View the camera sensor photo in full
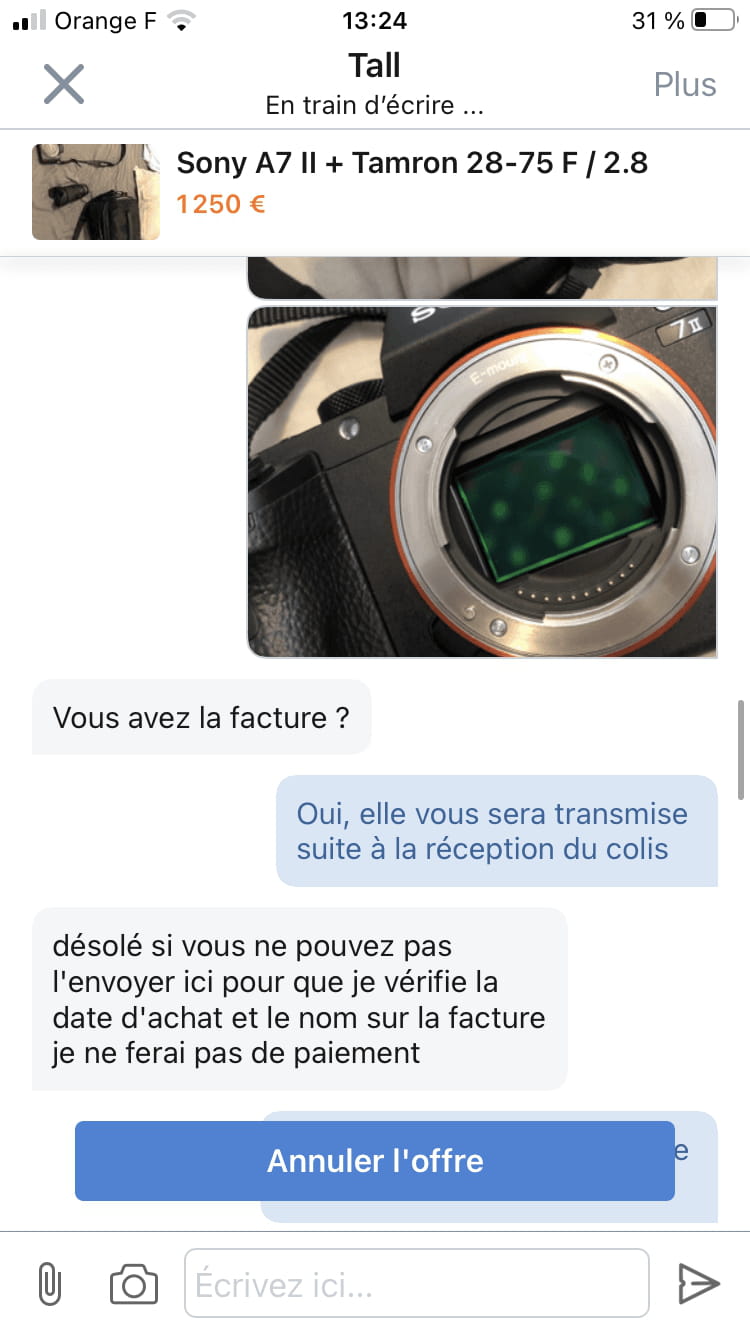Image resolution: width=750 pixels, height=1334 pixels. 482,482
